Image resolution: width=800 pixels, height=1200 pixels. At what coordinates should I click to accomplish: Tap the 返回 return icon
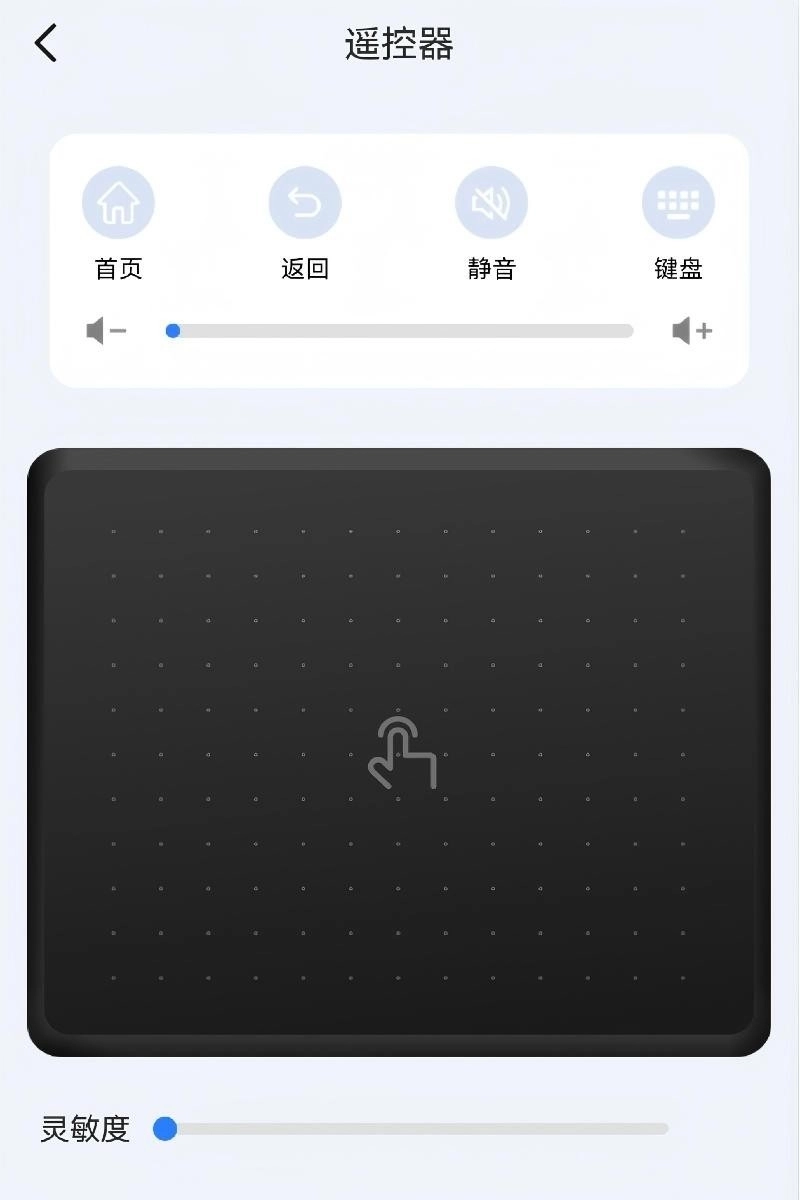[304, 201]
